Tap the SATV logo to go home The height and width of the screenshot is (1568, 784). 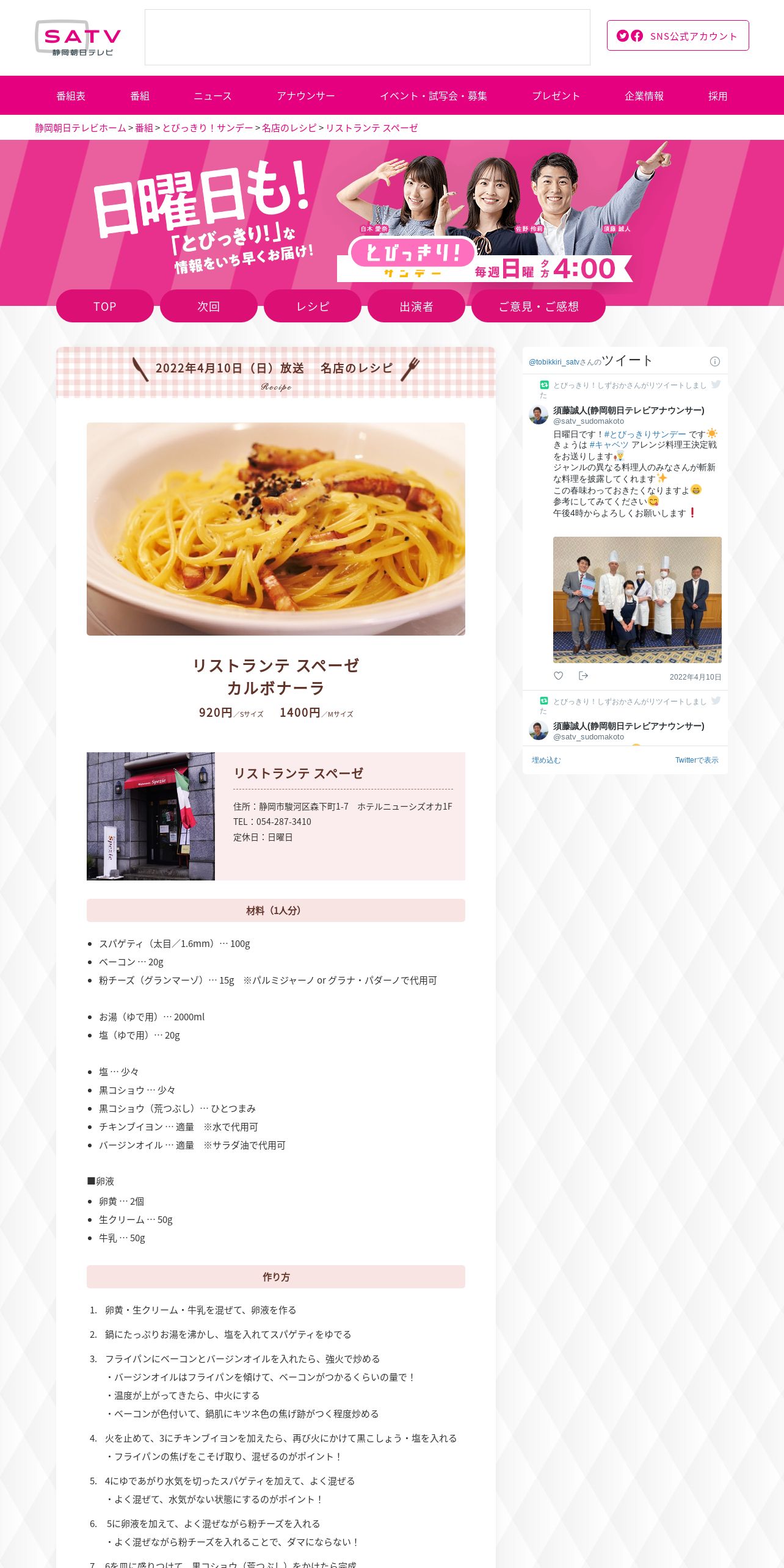pos(78,38)
